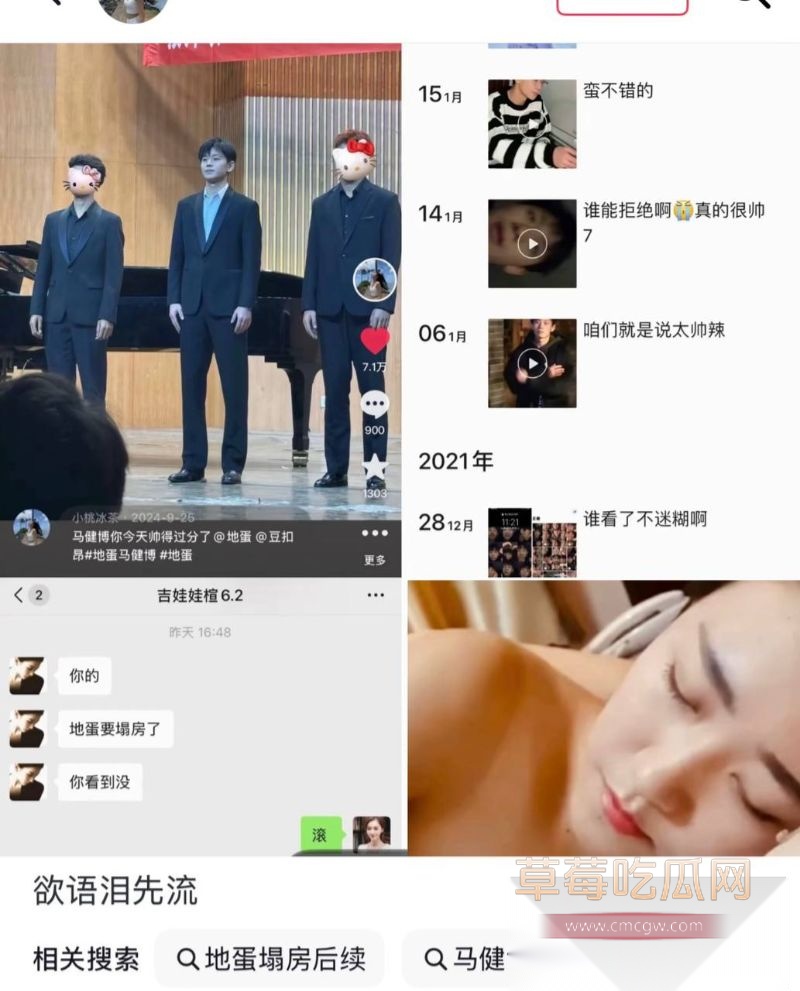
Task: Tap the favorite star showing 1303
Action: [375, 463]
